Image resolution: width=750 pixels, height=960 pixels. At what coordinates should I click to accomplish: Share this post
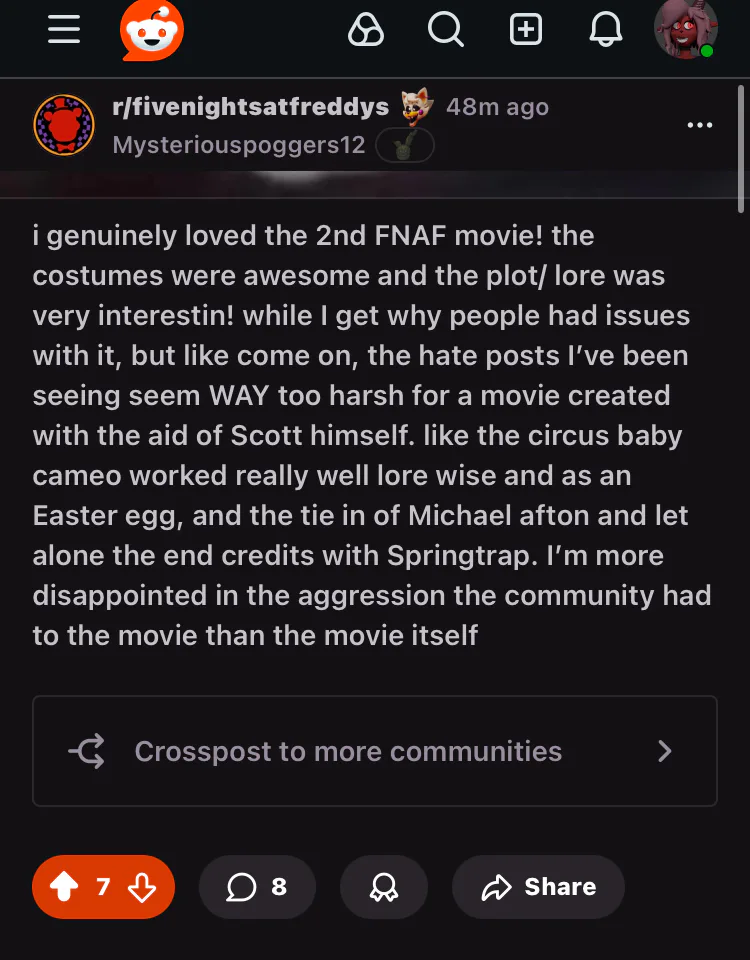pyautogui.click(x=538, y=887)
